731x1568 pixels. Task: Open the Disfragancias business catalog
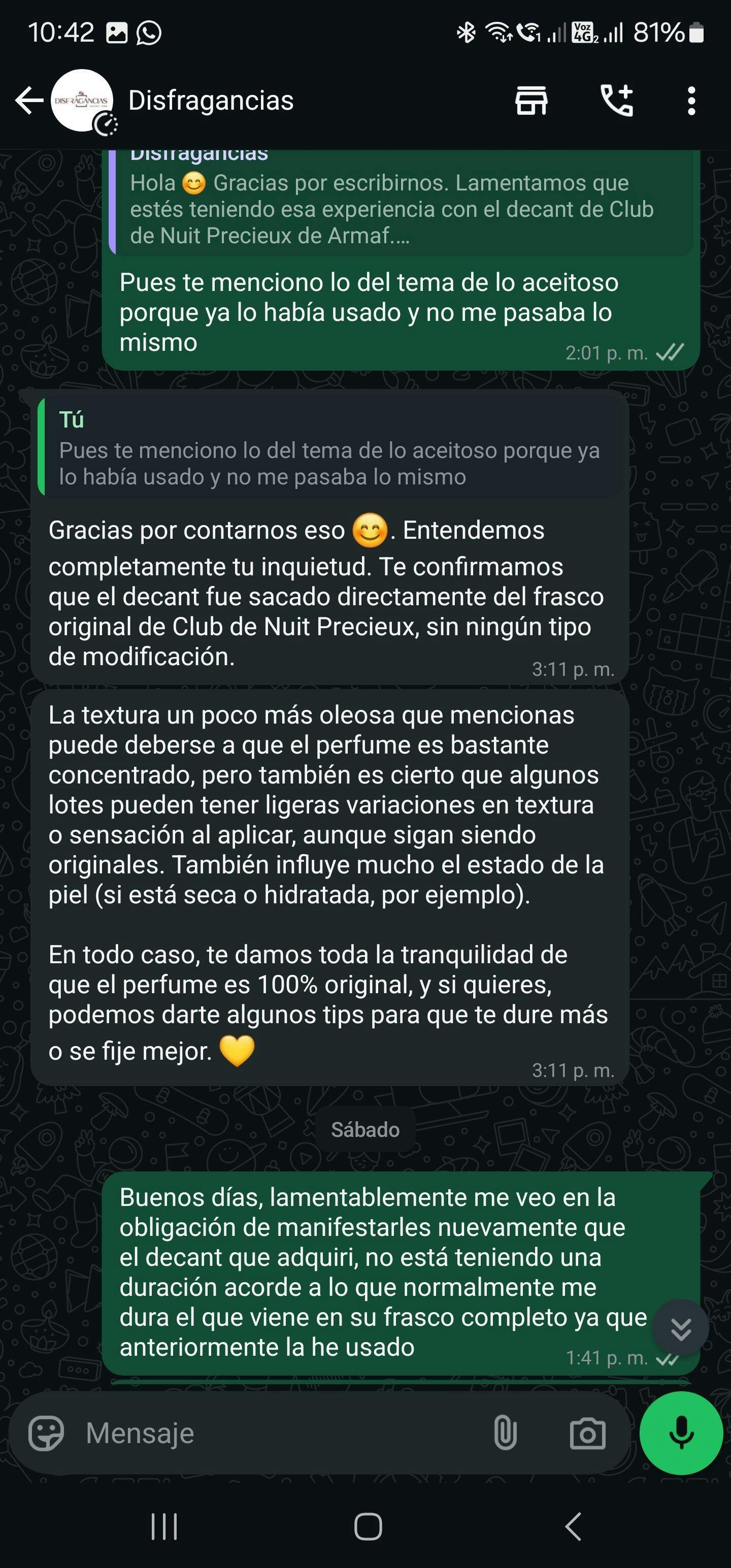531,101
